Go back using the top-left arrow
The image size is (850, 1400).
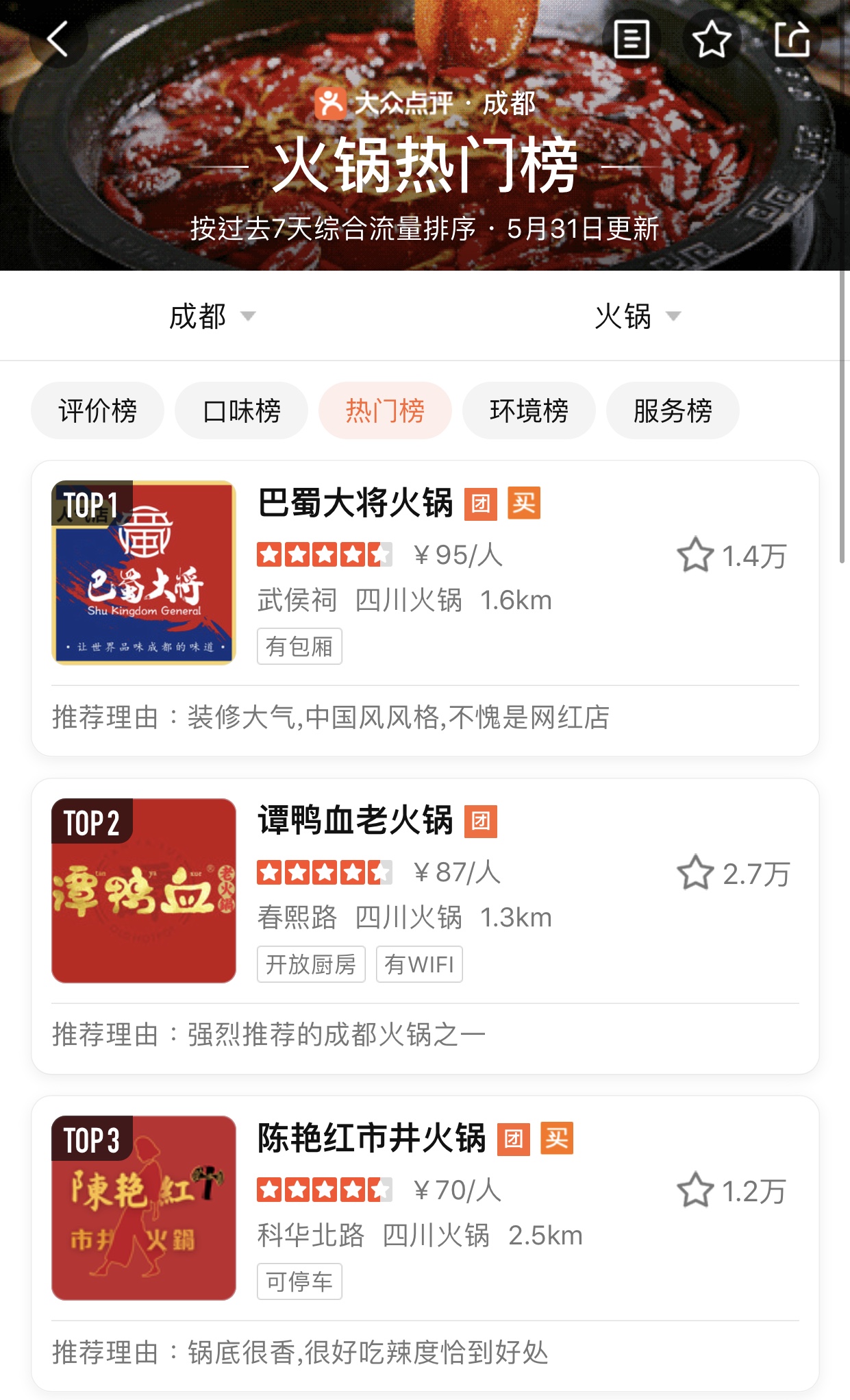click(x=58, y=38)
